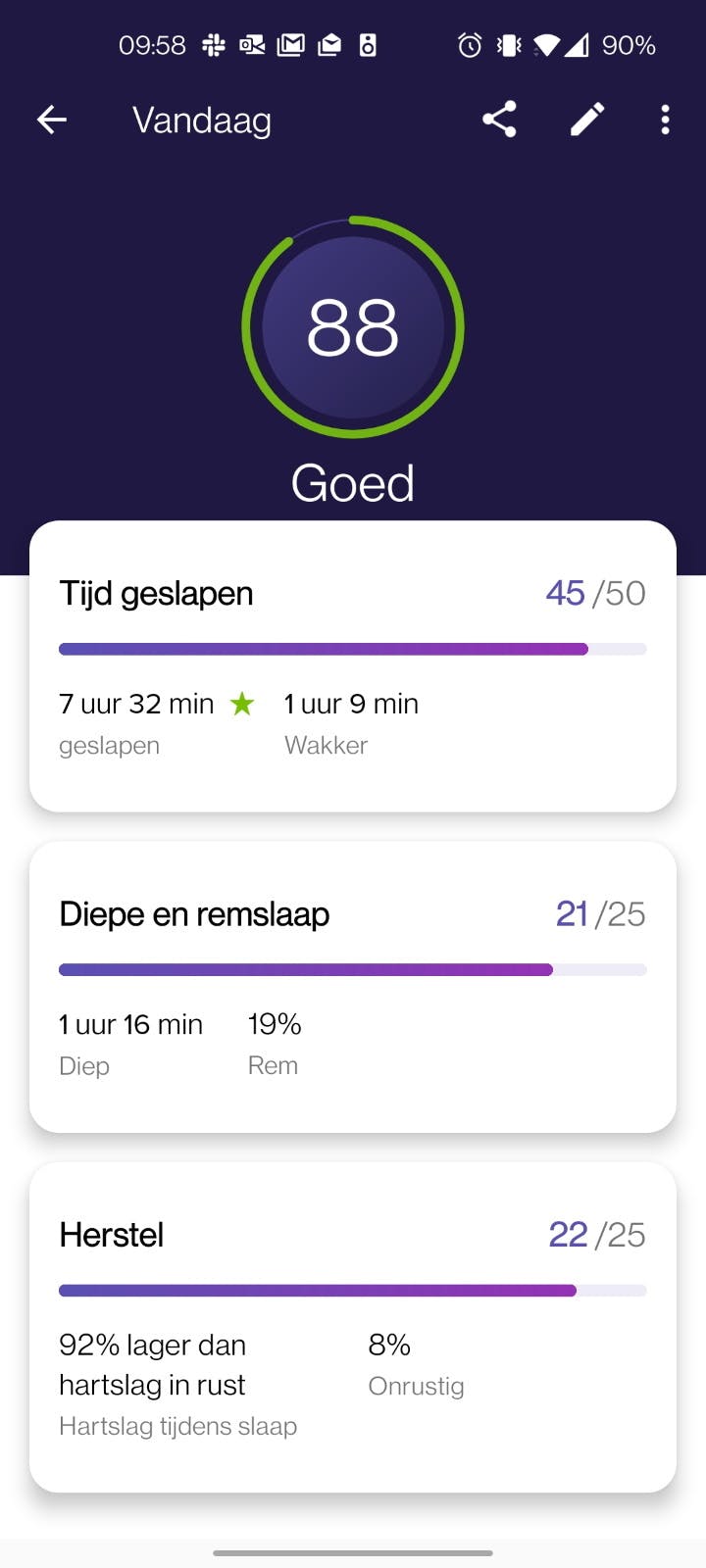The height and width of the screenshot is (1568, 706).
Task: Open the Tijd geslapen card
Action: [x=353, y=666]
